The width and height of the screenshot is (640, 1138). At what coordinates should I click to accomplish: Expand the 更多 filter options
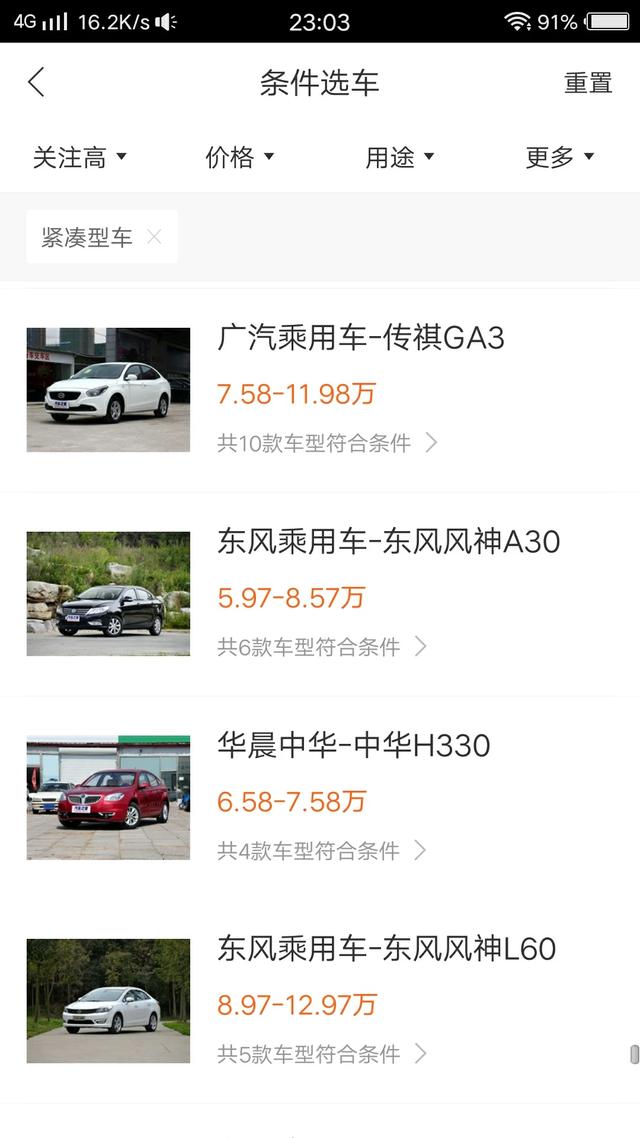click(x=560, y=157)
